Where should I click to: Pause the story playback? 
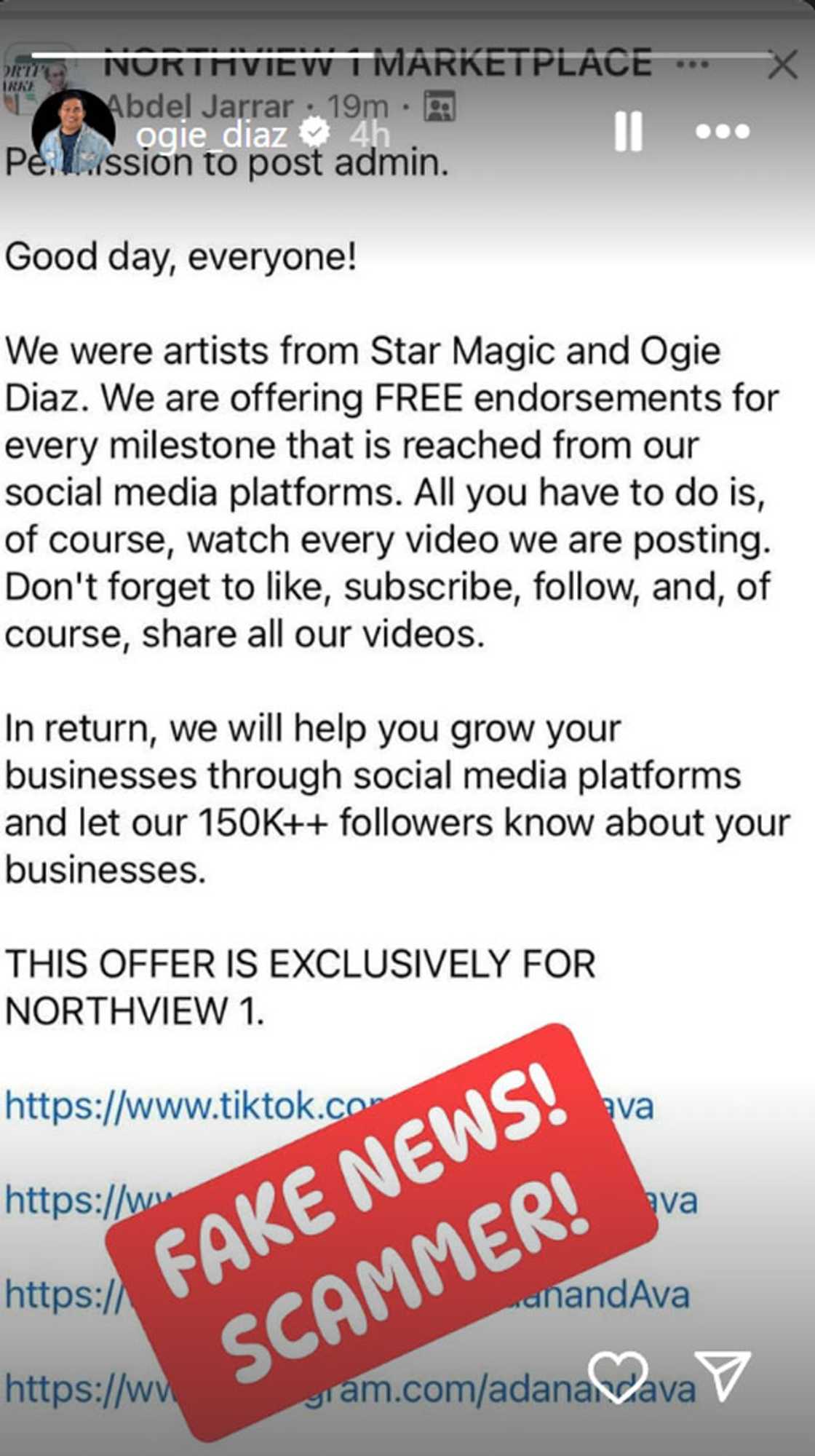click(628, 131)
